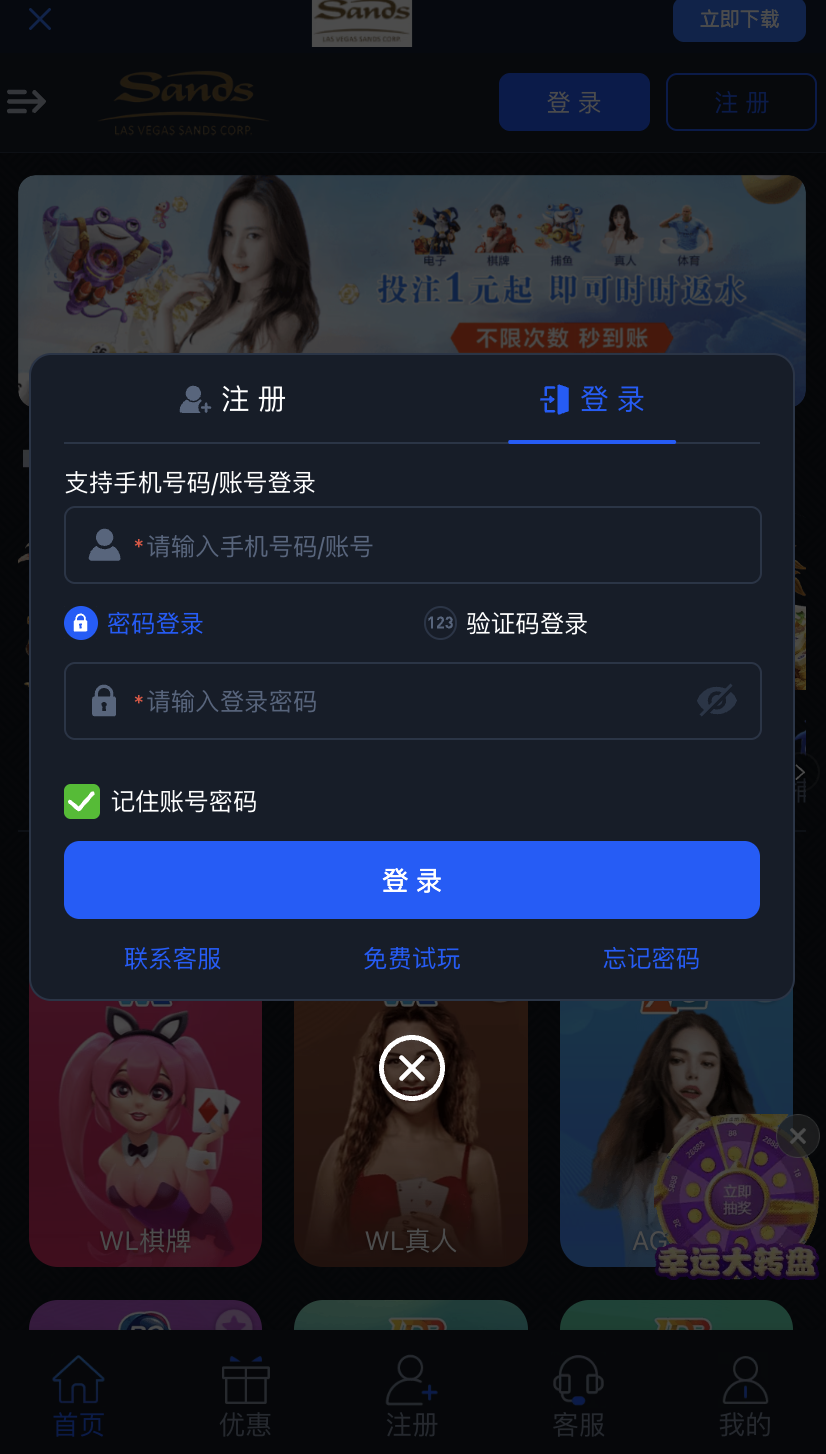Stay on the 登录 tab

[x=592, y=399]
